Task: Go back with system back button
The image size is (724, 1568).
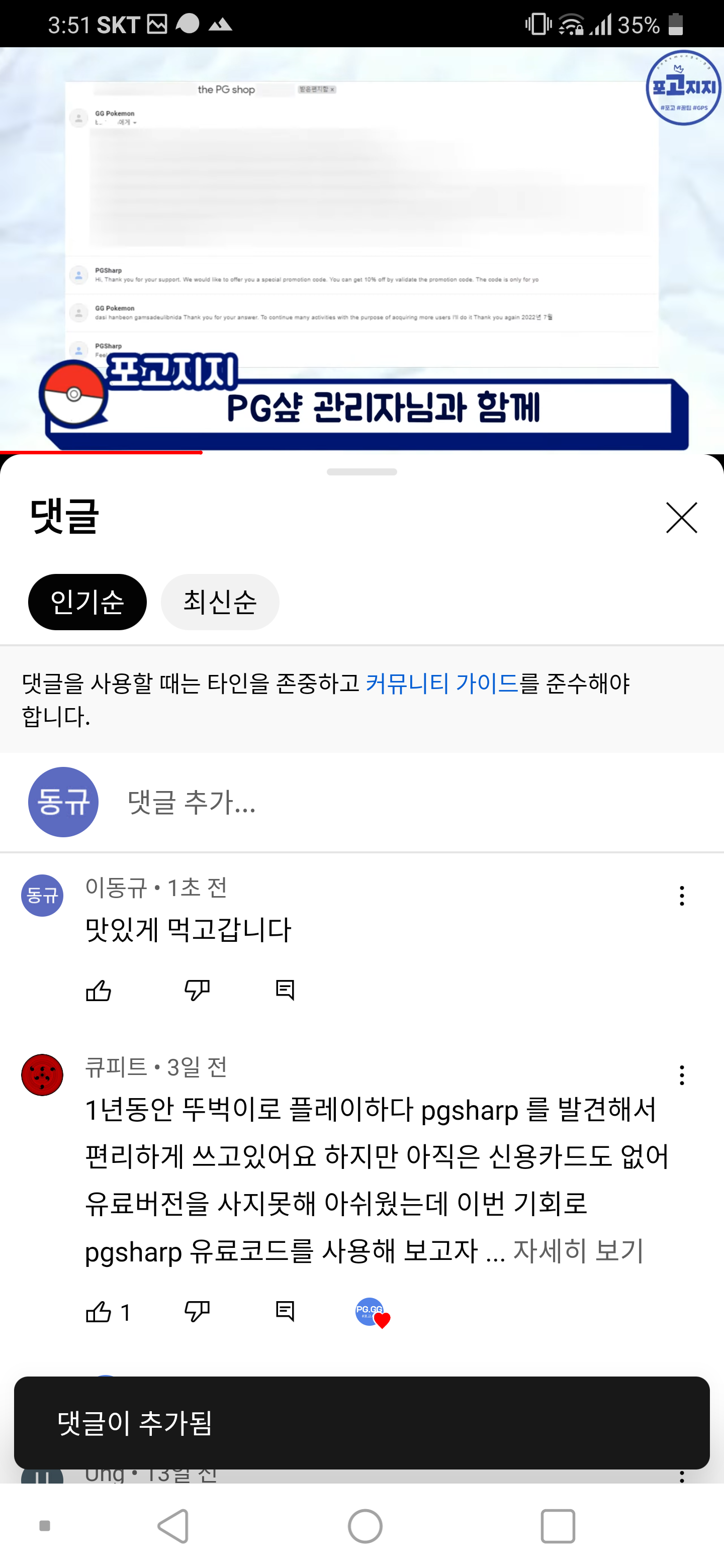Action: pyautogui.click(x=173, y=1526)
